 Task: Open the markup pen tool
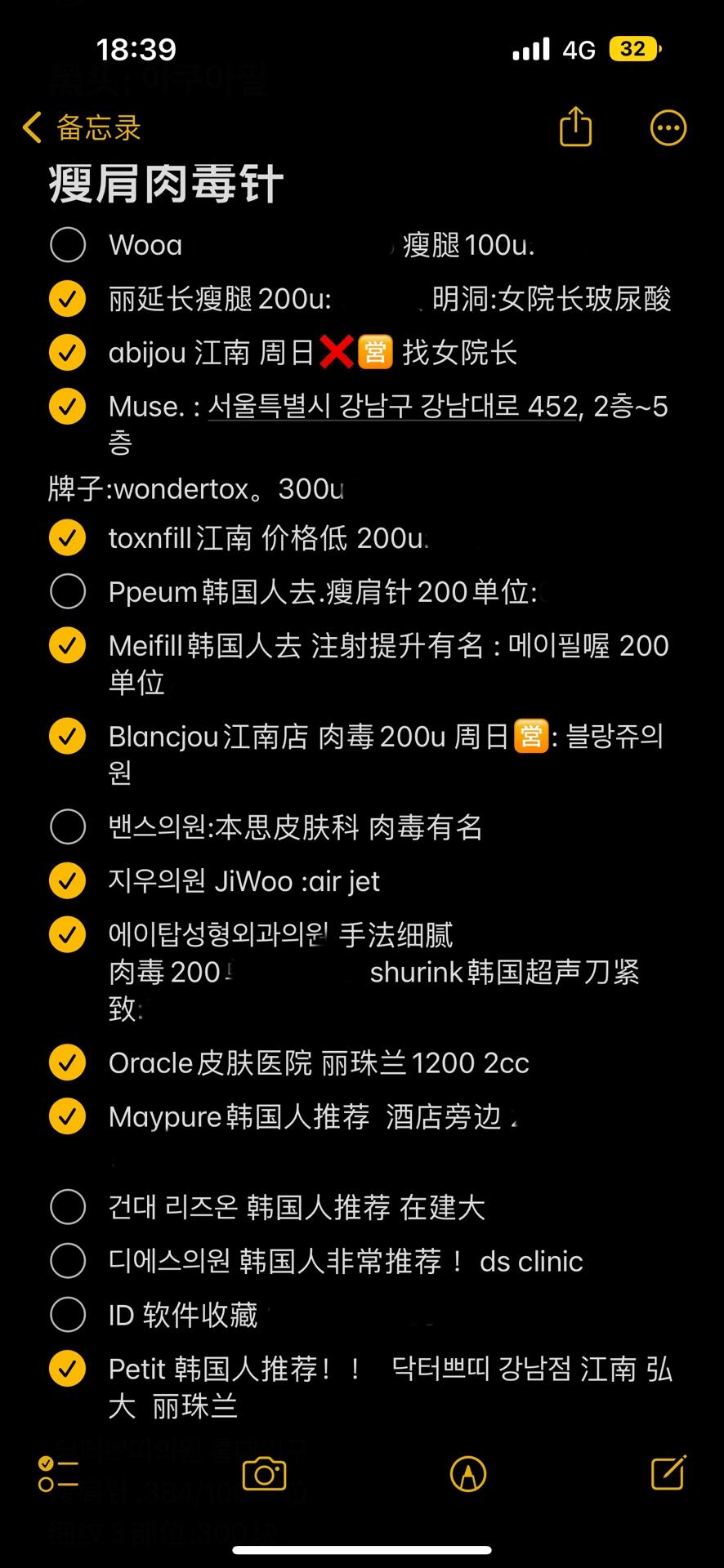468,1474
